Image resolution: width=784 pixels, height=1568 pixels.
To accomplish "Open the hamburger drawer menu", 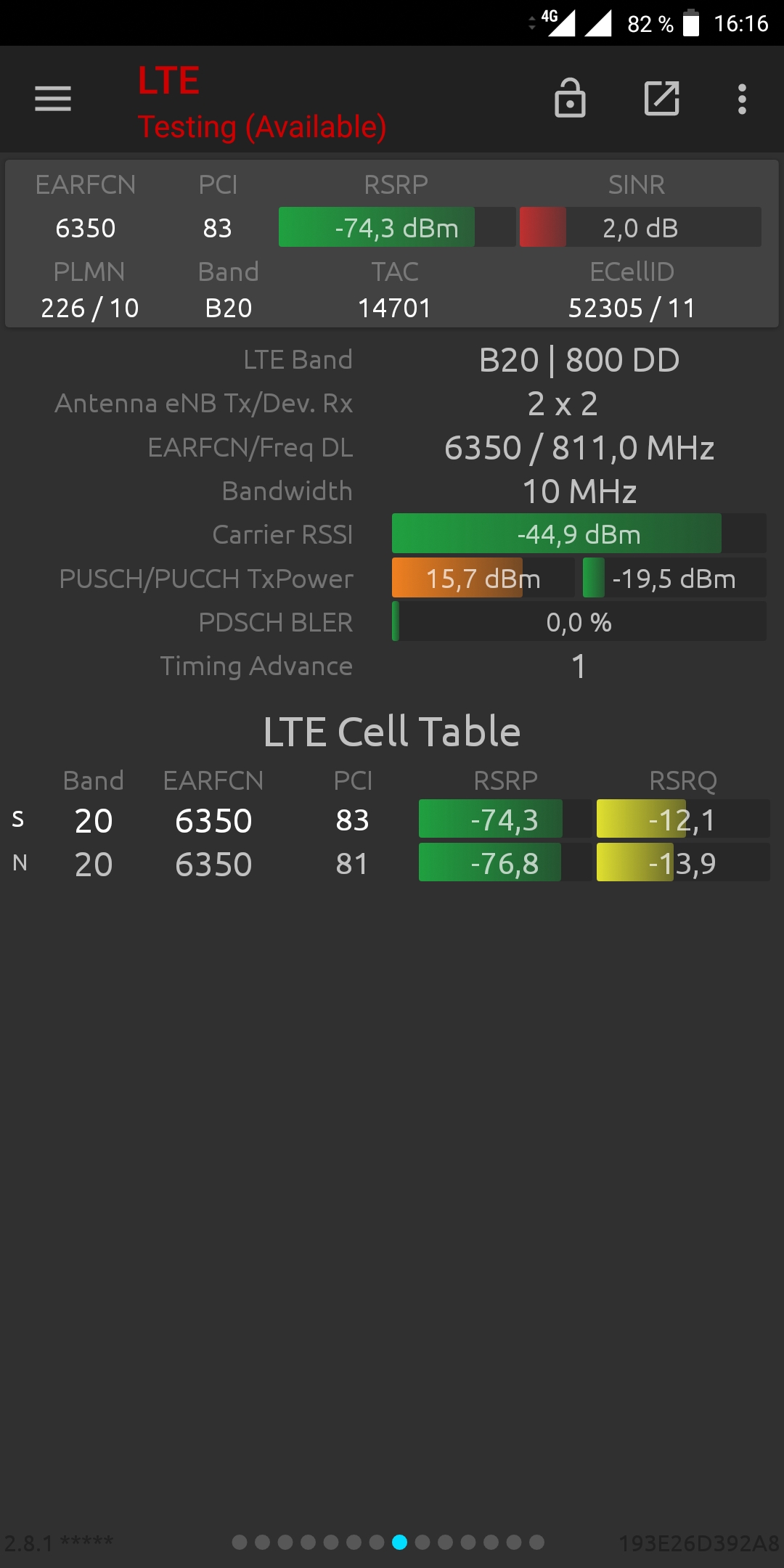I will [53, 99].
